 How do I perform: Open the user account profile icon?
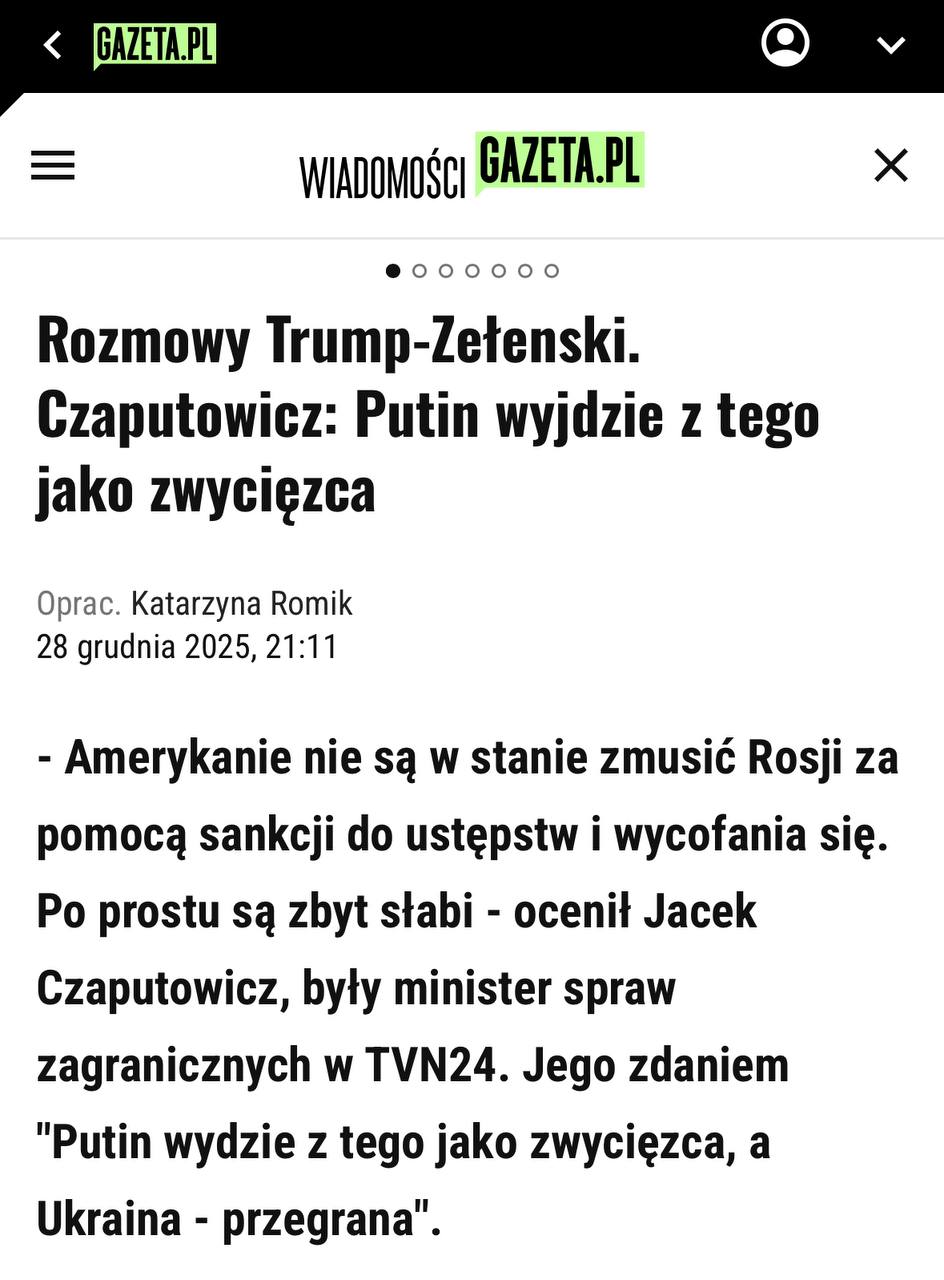pos(785,44)
